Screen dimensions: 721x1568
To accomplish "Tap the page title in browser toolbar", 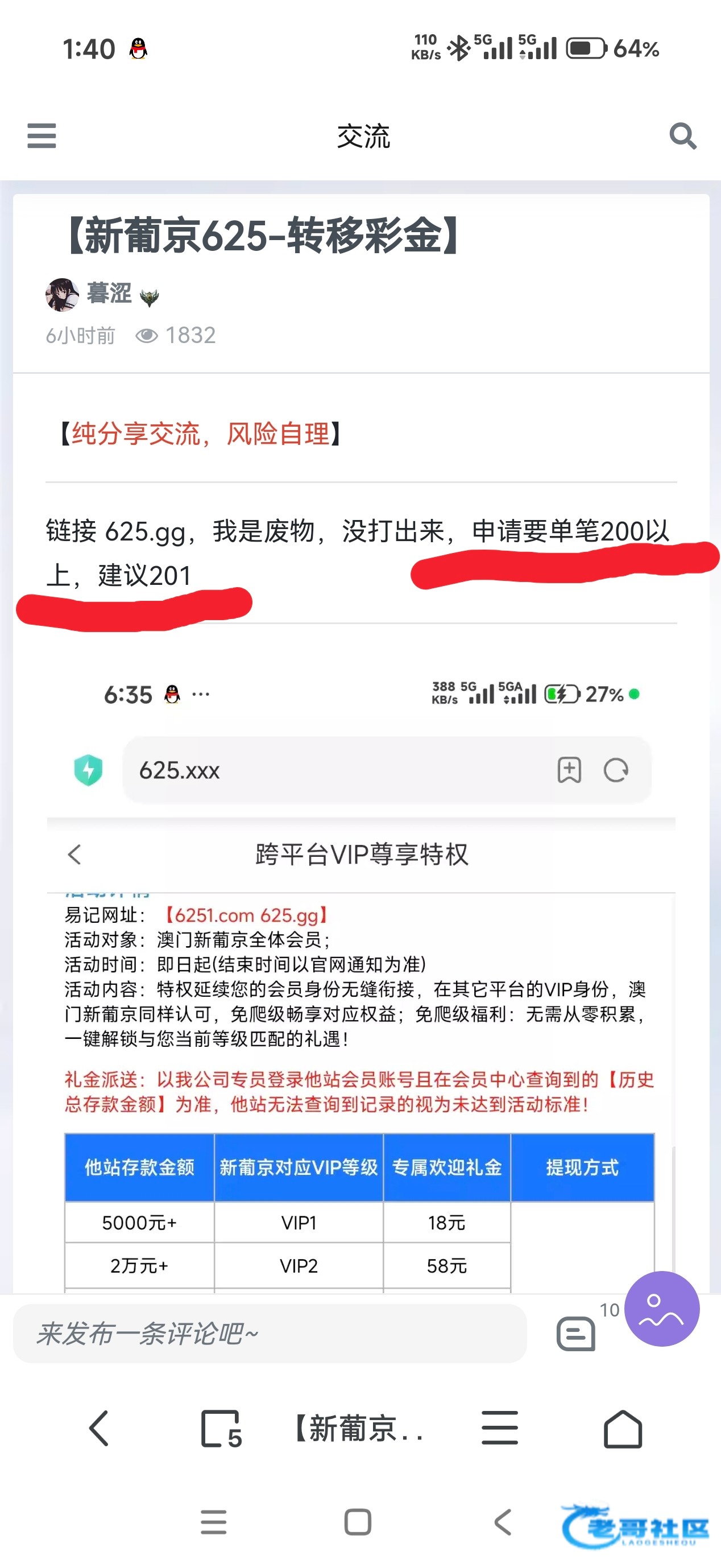I will pyautogui.click(x=359, y=1428).
